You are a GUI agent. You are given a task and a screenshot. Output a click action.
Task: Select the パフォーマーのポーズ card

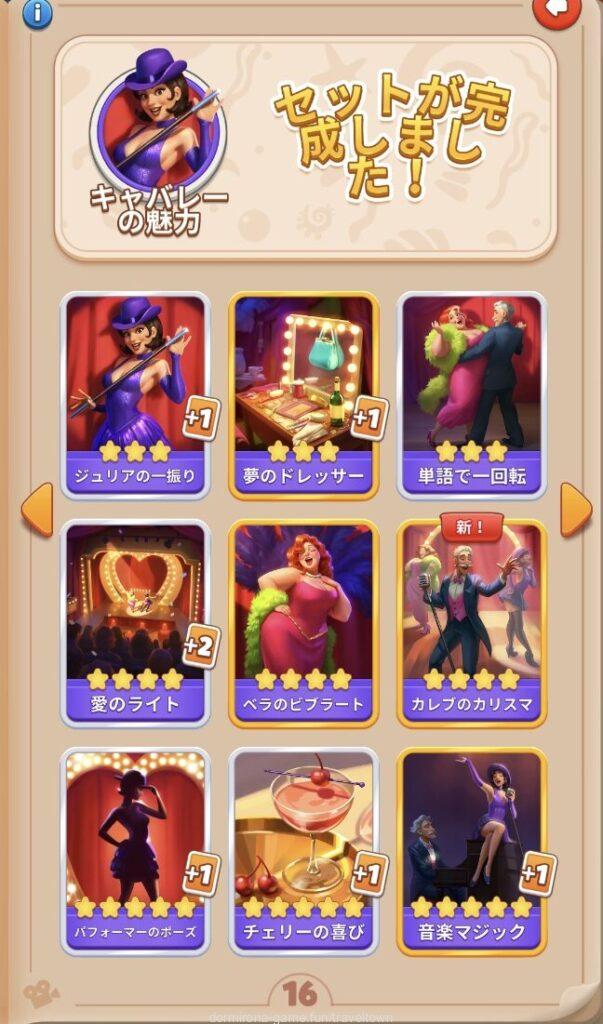(x=136, y=850)
